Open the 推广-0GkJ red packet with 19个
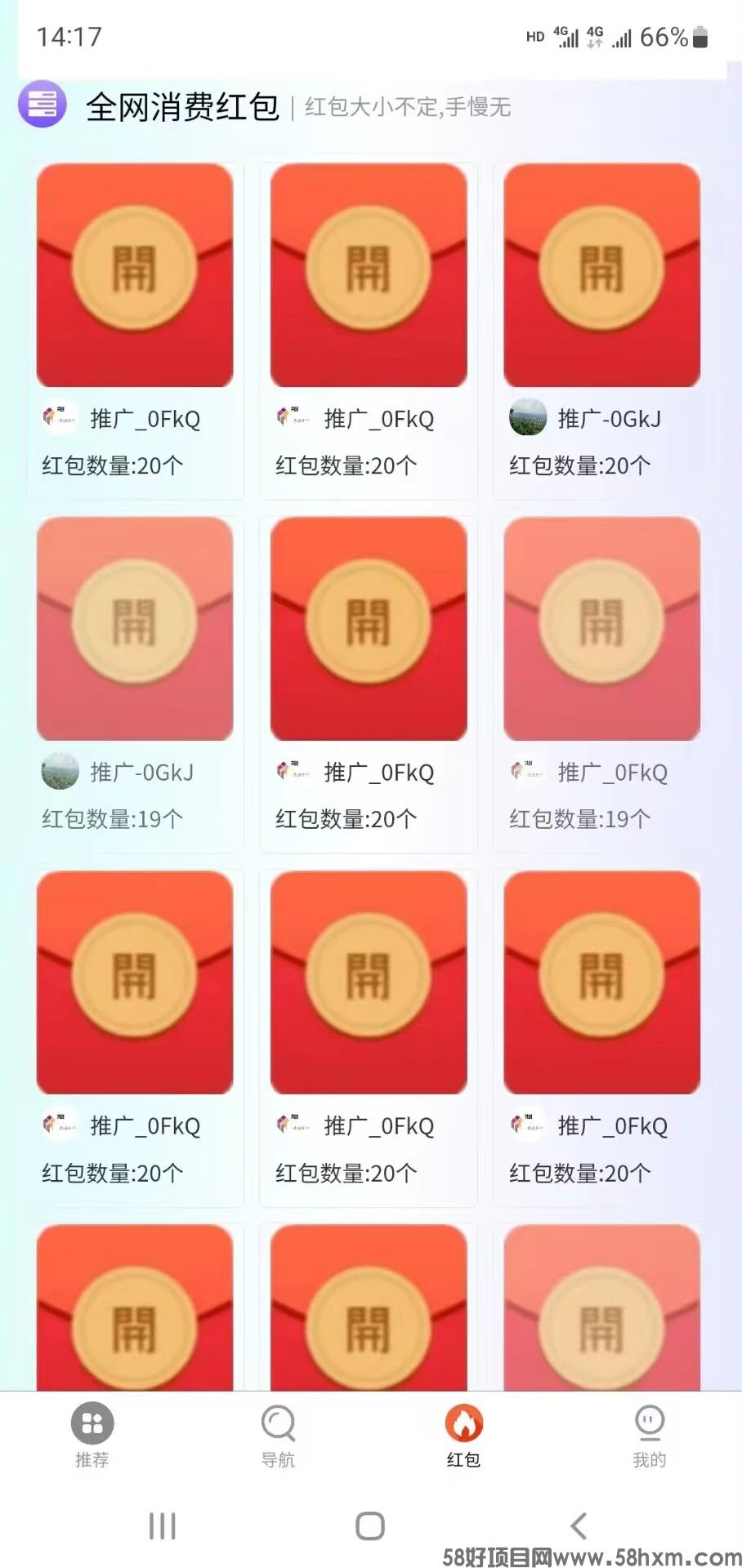This screenshot has width=742, height=1568. (x=134, y=629)
